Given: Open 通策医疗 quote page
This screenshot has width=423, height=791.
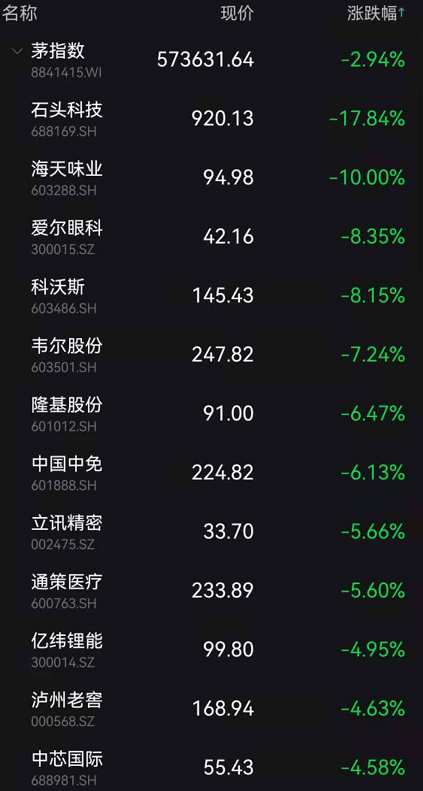Looking at the screenshot, I should tap(211, 591).
